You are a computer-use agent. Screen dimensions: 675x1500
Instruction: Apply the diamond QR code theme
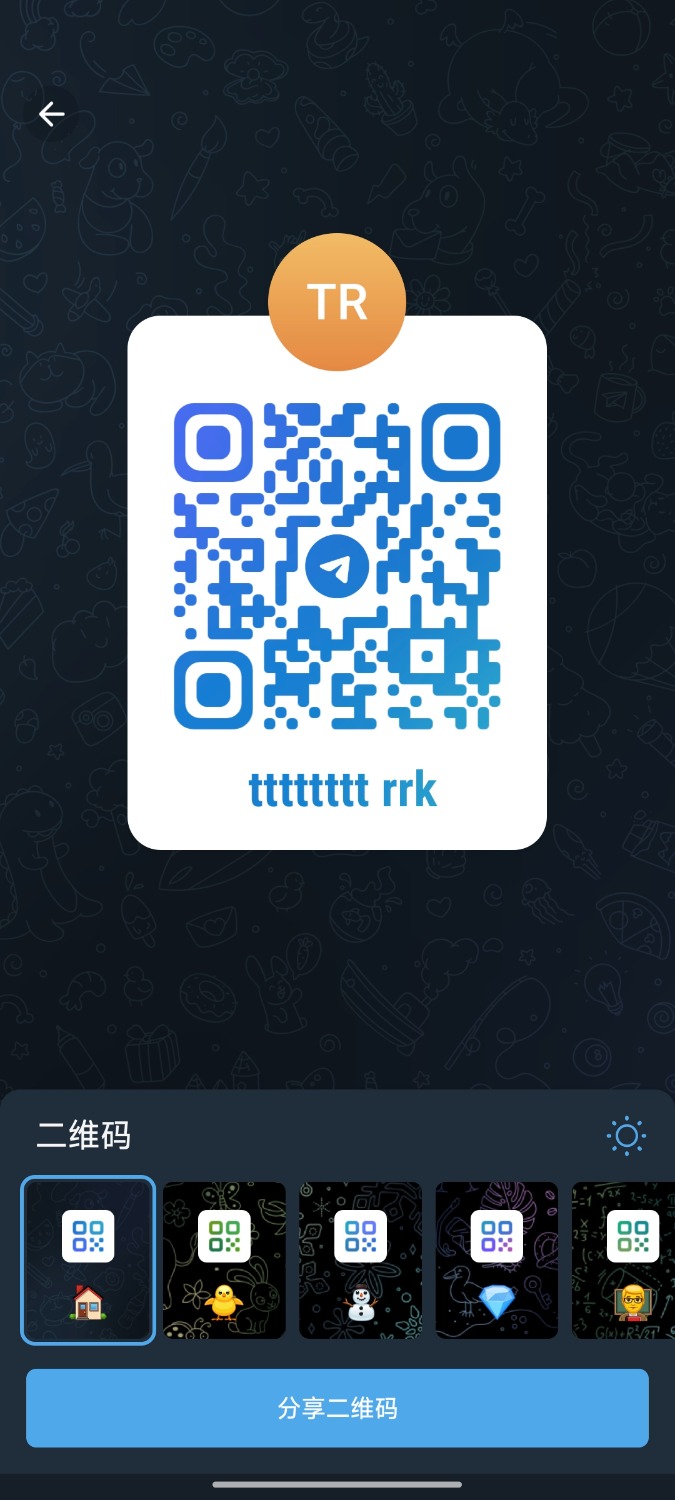(496, 1260)
